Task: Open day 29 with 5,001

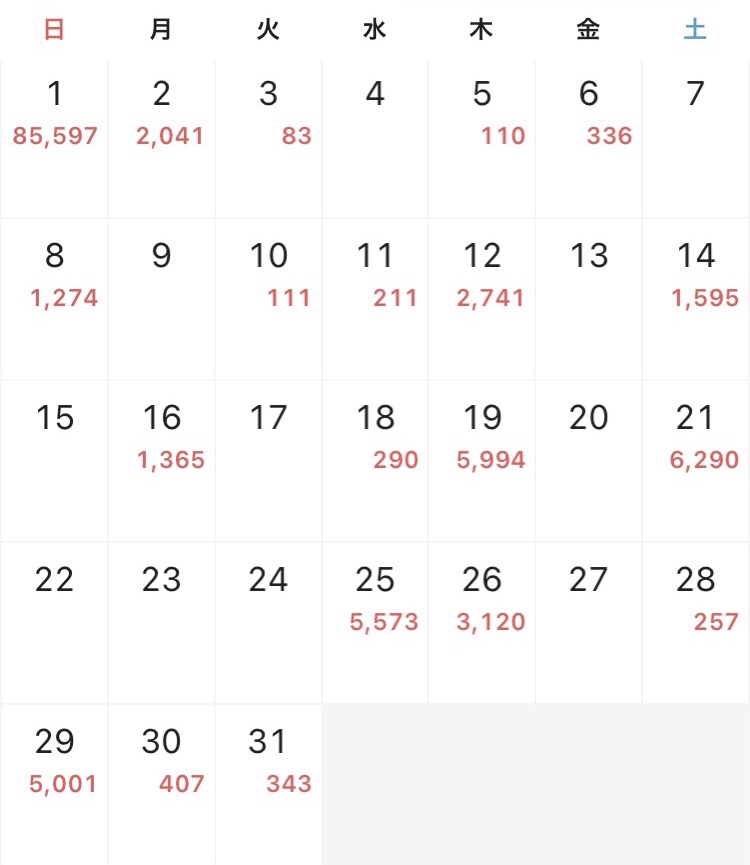Action: tap(54, 784)
